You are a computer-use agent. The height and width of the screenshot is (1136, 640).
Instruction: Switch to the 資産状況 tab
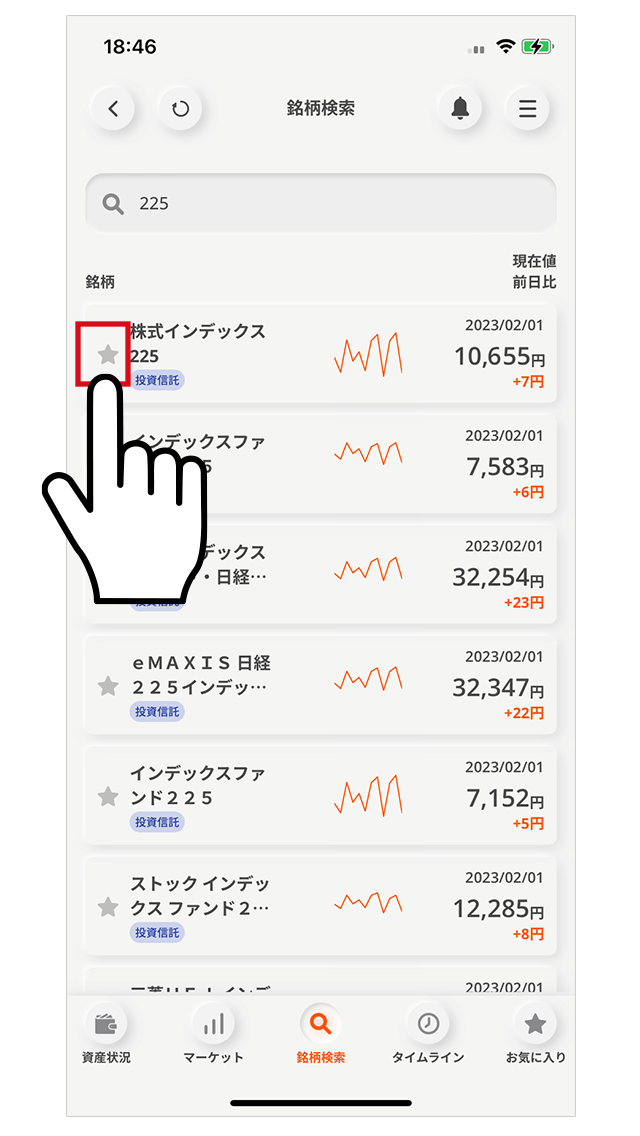[x=106, y=1035]
